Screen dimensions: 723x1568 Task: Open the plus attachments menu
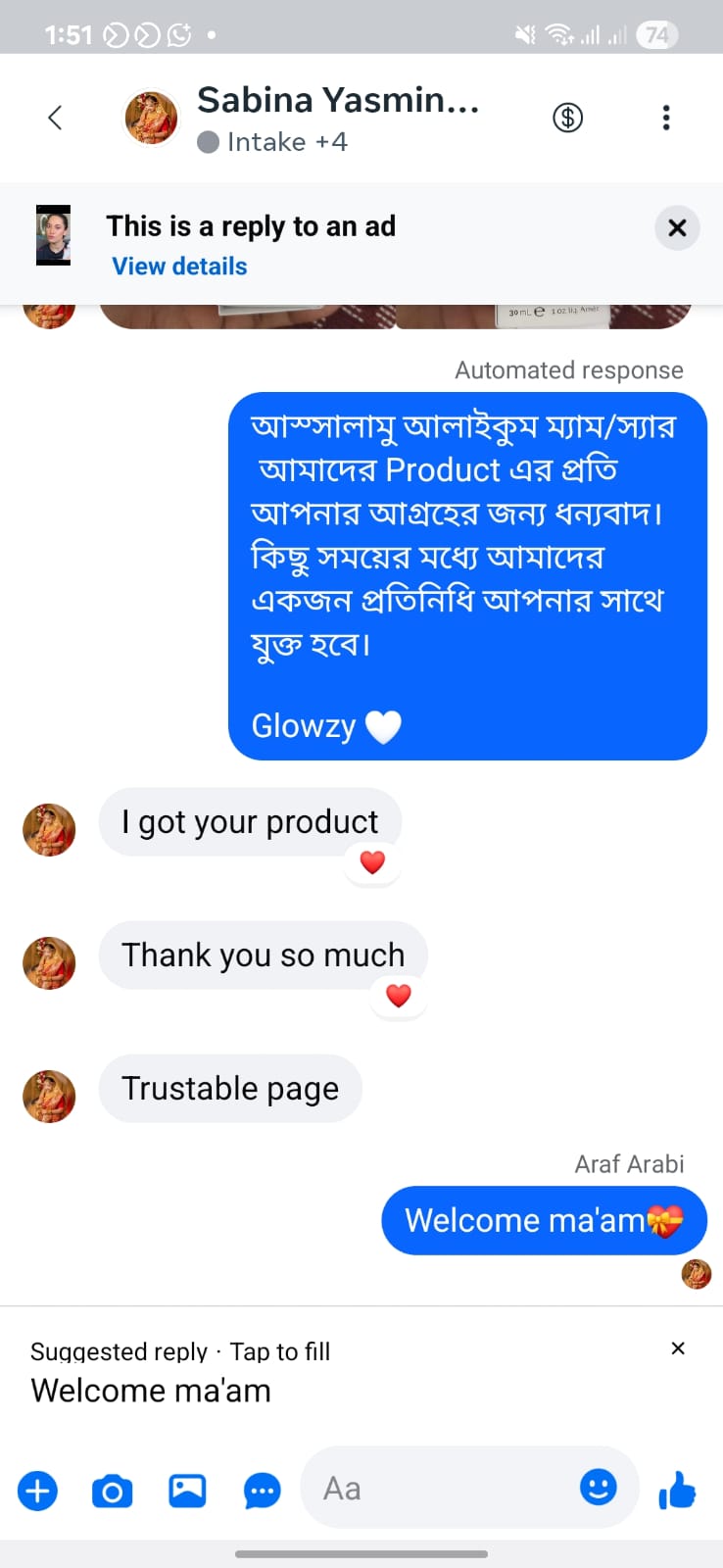pyautogui.click(x=38, y=1491)
